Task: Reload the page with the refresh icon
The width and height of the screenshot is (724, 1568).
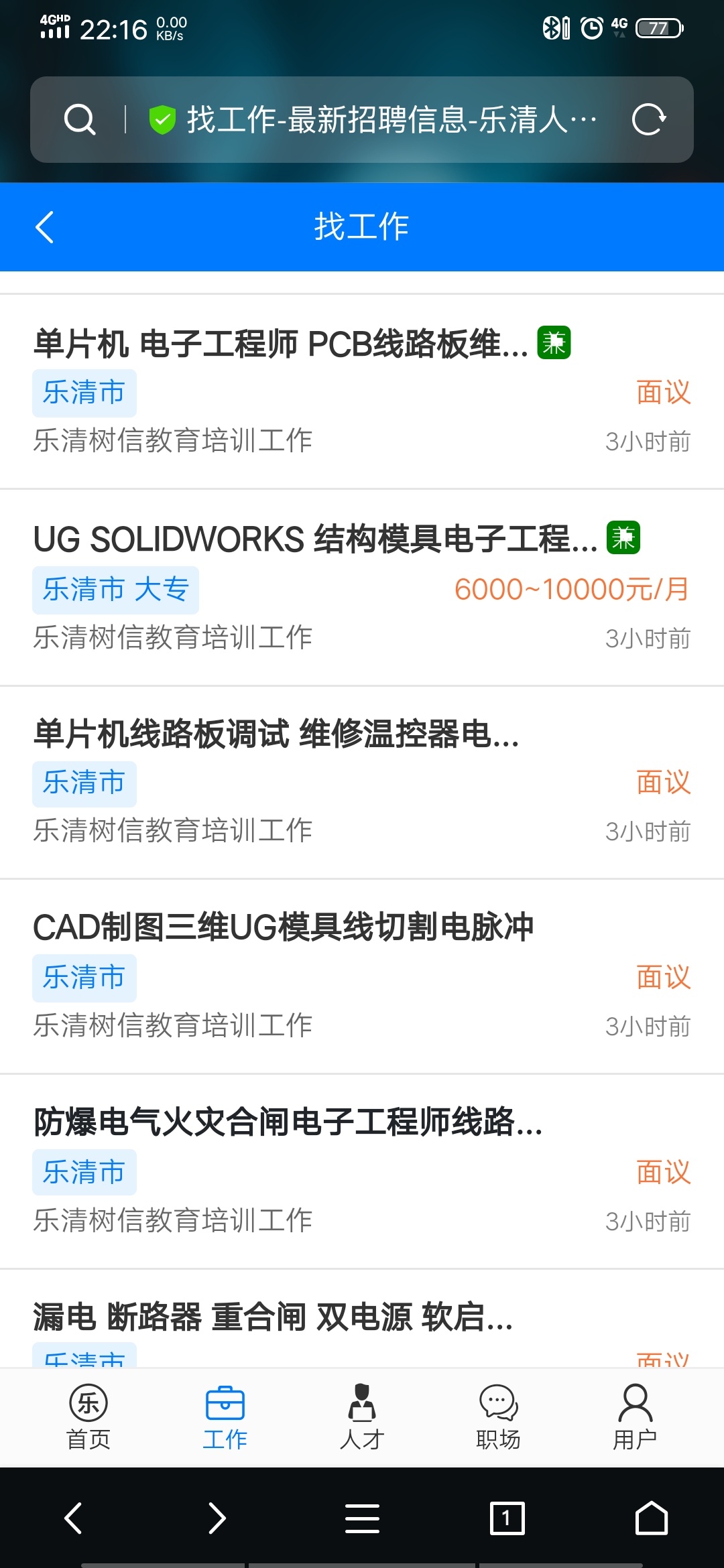Action: [648, 120]
